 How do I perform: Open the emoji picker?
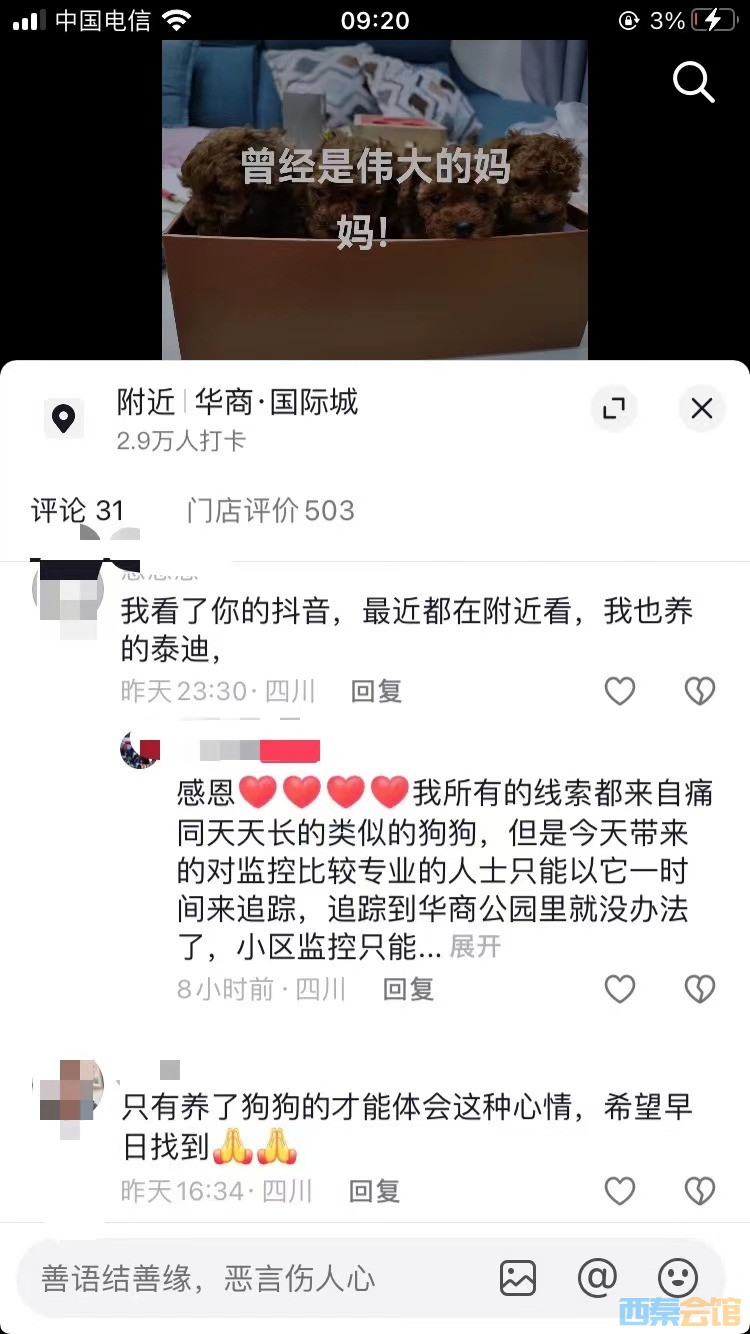pyautogui.click(x=677, y=1278)
